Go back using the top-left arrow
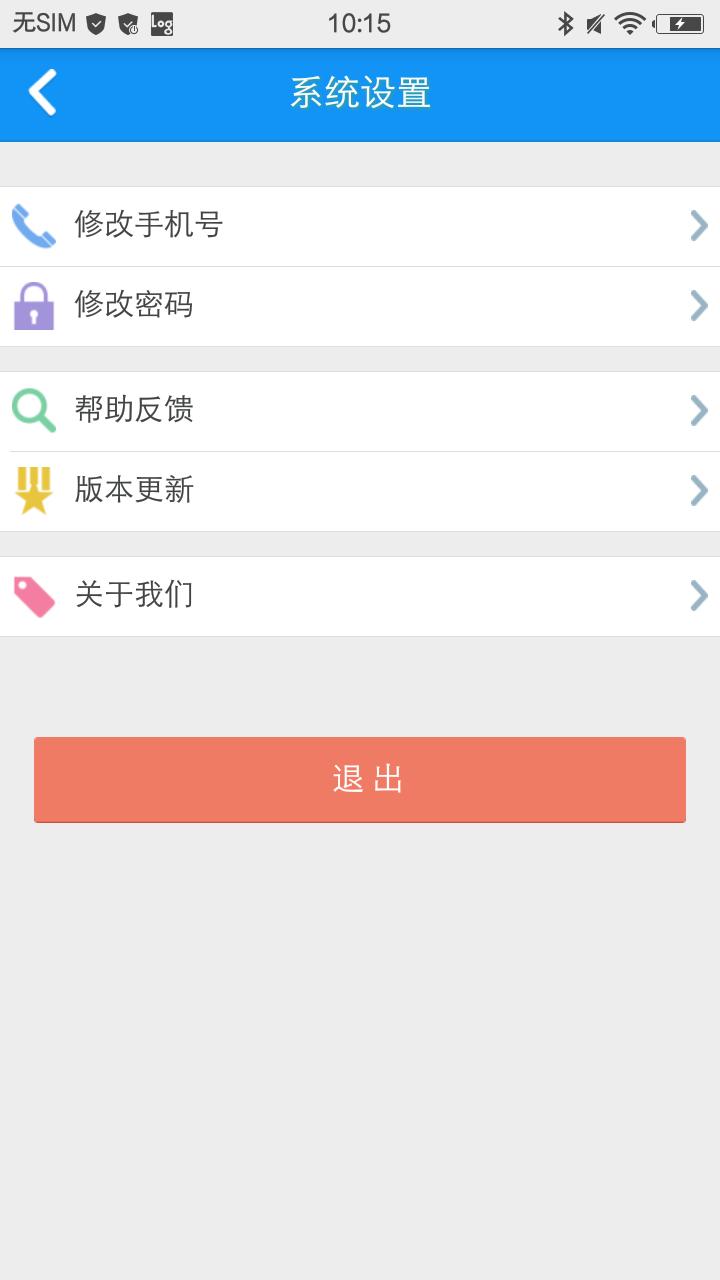This screenshot has width=720, height=1280. click(x=42, y=93)
